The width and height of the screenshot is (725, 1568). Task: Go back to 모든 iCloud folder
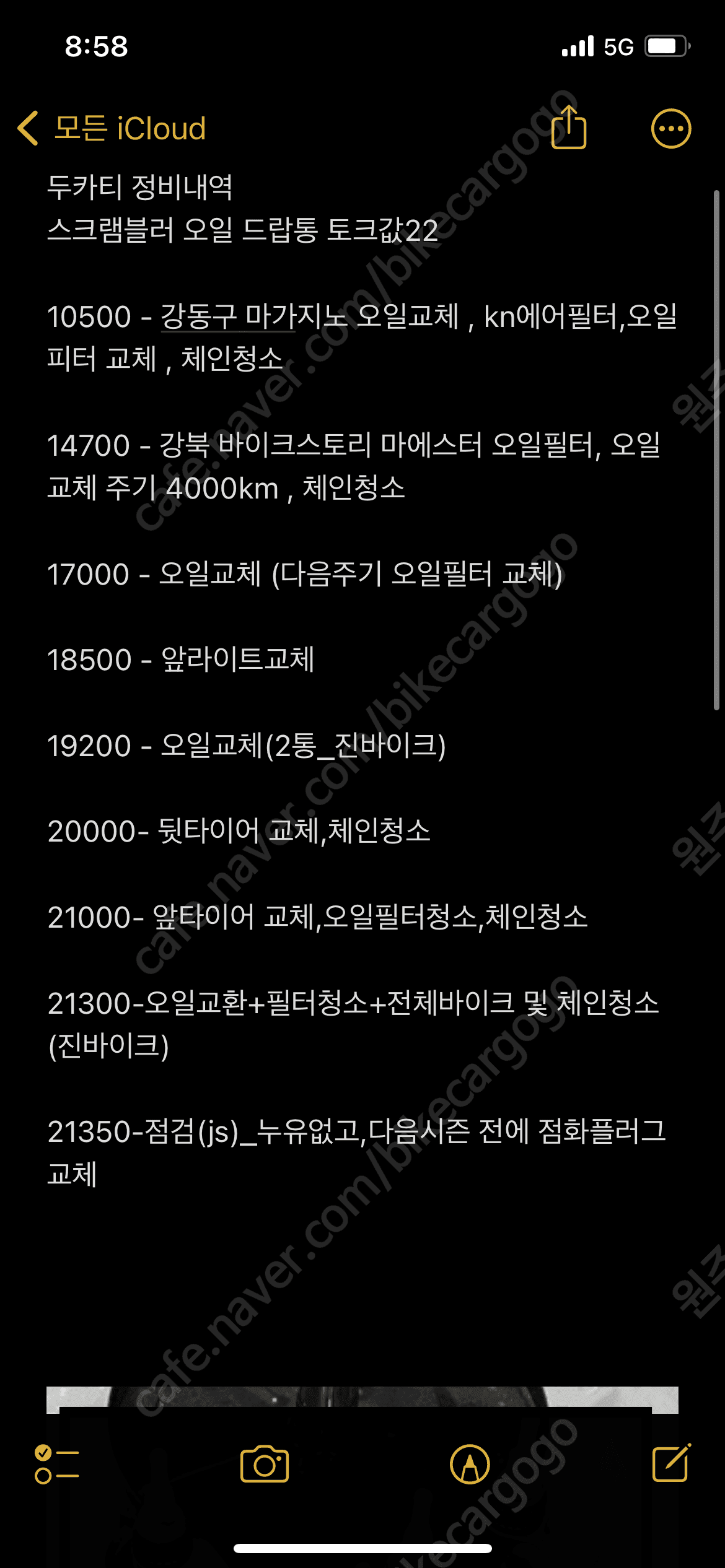click(112, 129)
